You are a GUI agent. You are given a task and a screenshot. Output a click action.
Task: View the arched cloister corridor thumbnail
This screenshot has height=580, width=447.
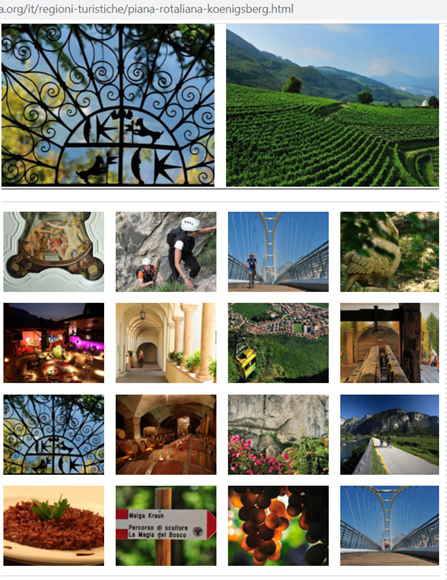(166, 343)
